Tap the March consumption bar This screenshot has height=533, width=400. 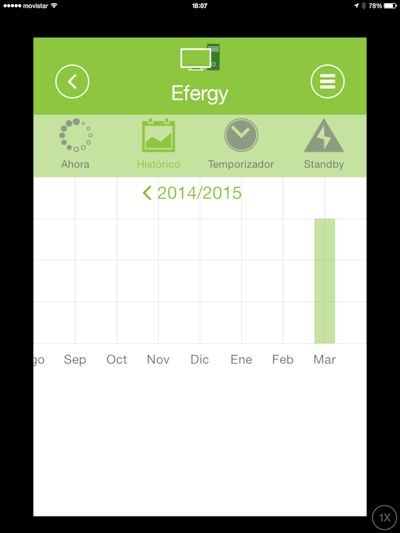[x=325, y=281]
